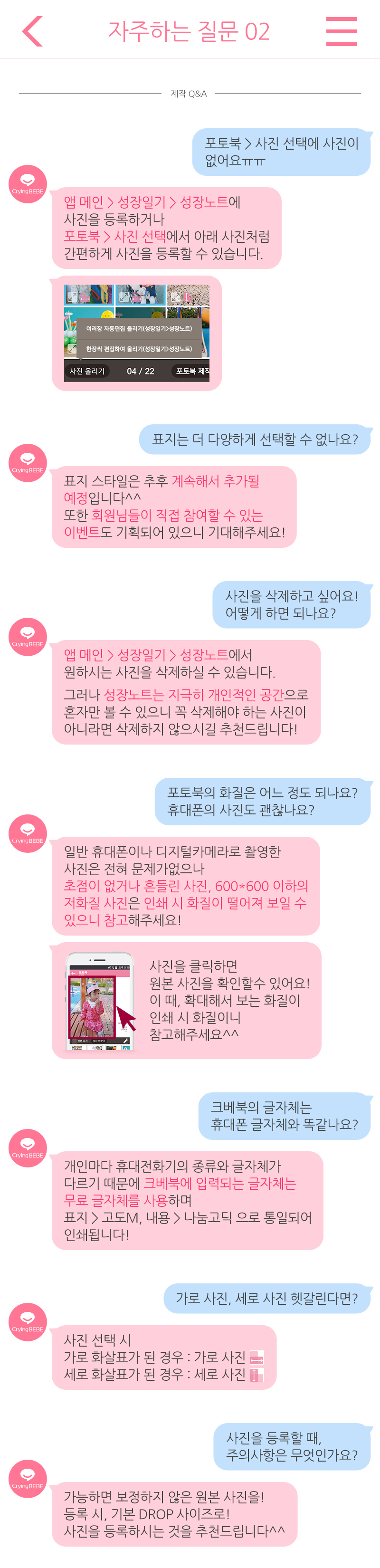
Task: Open the hamburger menu
Action: click(341, 31)
